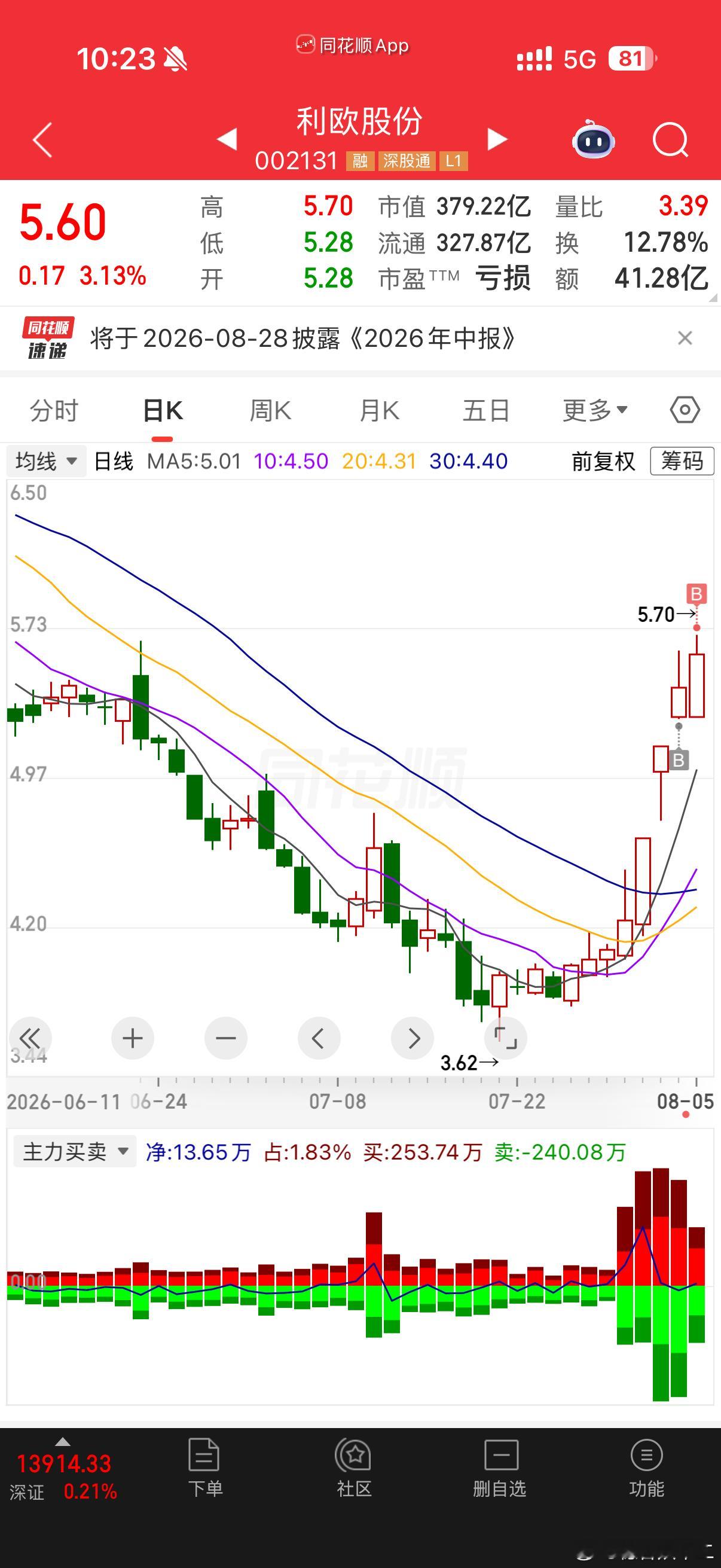This screenshot has height=1568, width=721.
Task: Switch to the next stock with right triangle
Action: [x=497, y=139]
